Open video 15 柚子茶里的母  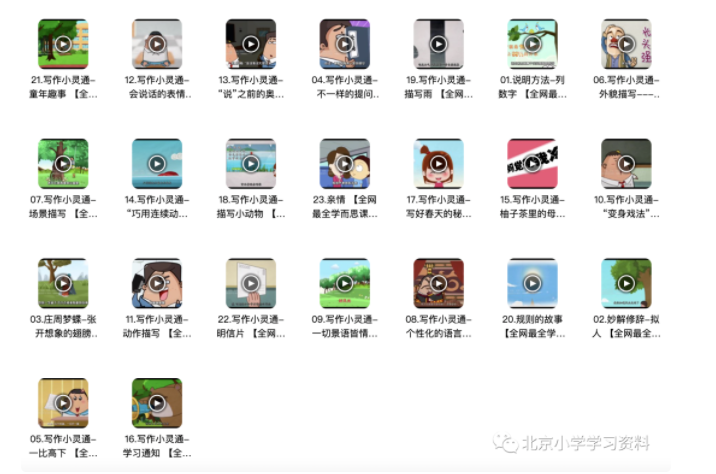click(x=532, y=163)
